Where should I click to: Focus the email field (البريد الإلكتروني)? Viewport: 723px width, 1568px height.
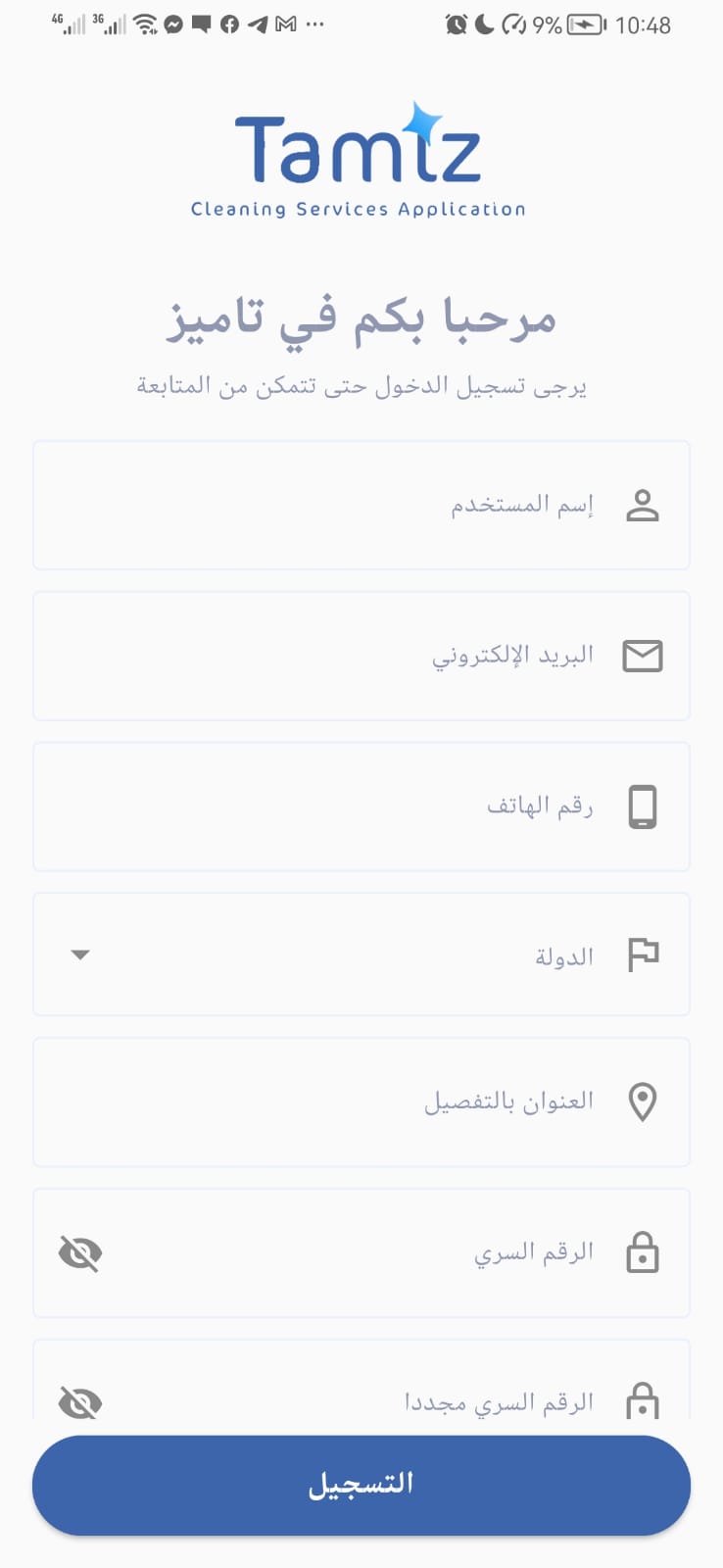(x=361, y=656)
